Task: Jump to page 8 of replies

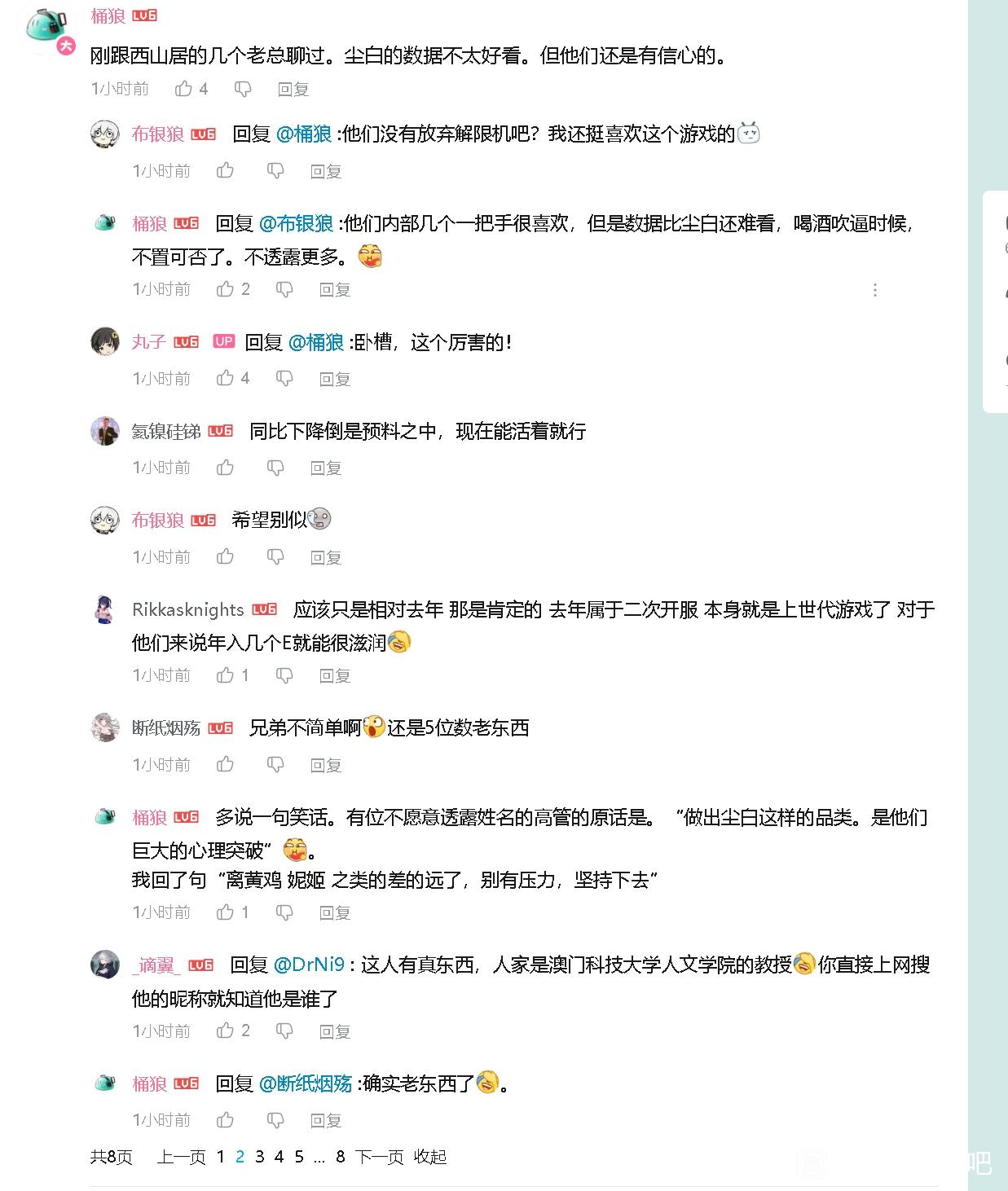Action: pyautogui.click(x=341, y=1157)
